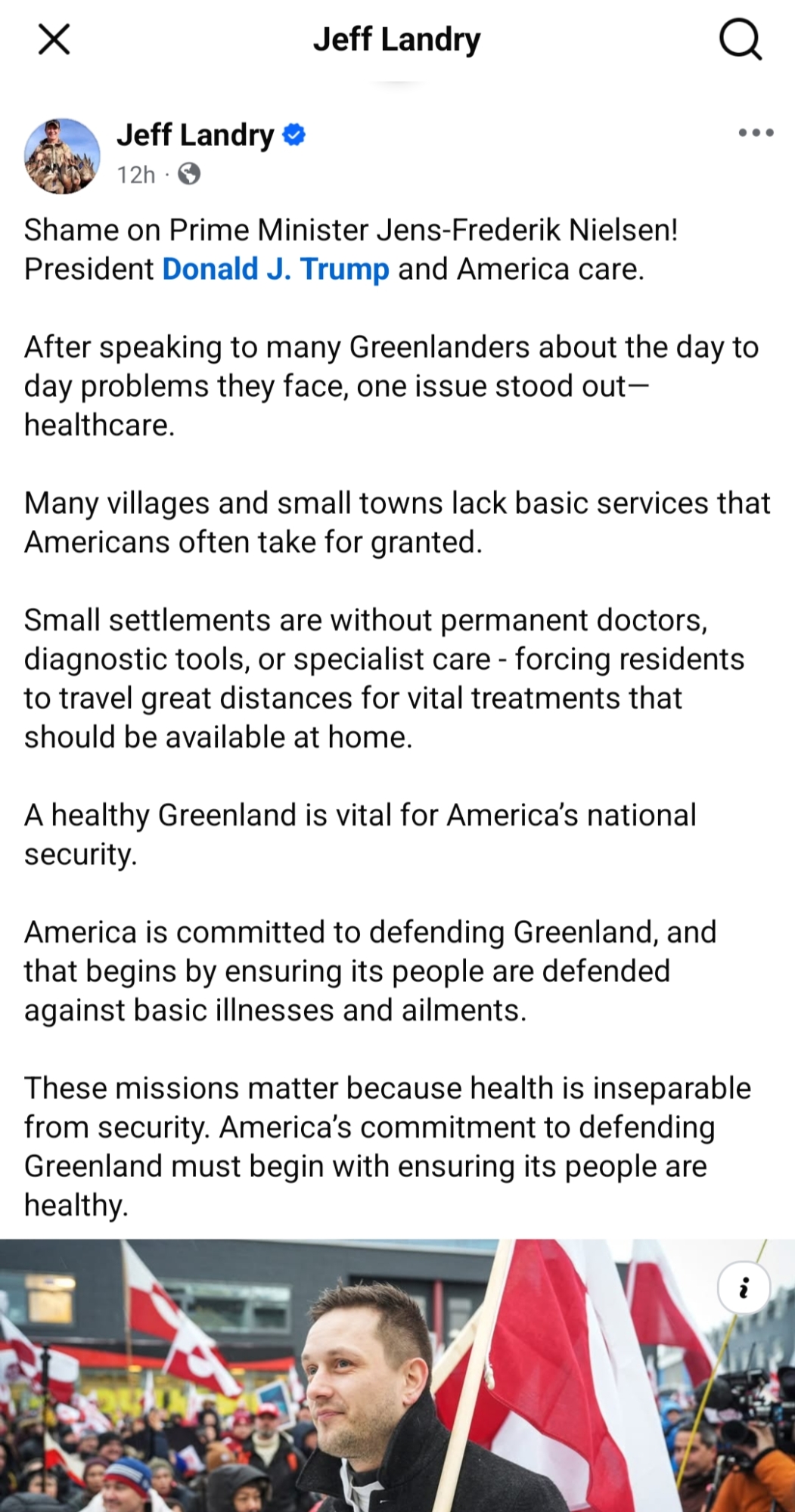Open search from the top bar
The image size is (795, 1512).
pyautogui.click(x=740, y=39)
